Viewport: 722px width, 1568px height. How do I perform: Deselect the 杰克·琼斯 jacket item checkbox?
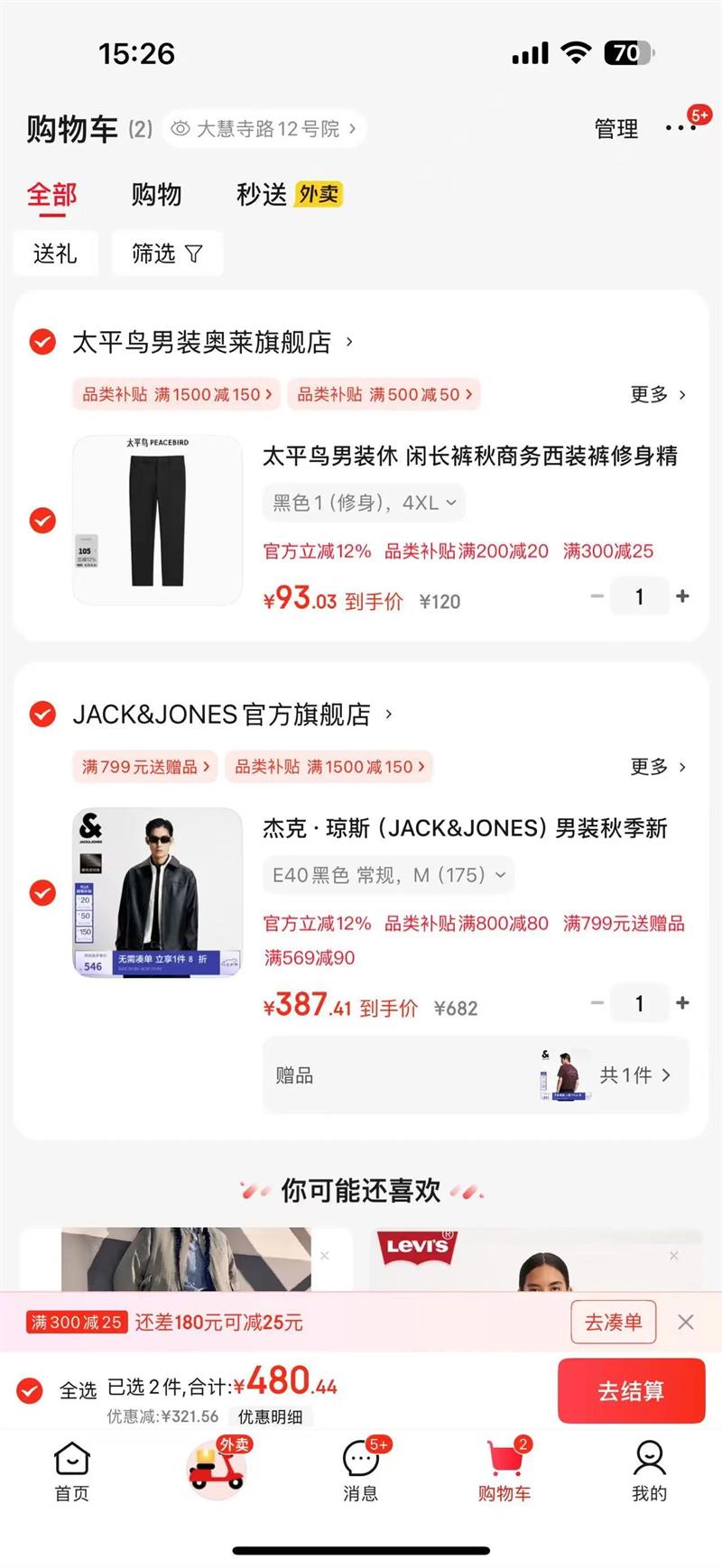tap(42, 892)
